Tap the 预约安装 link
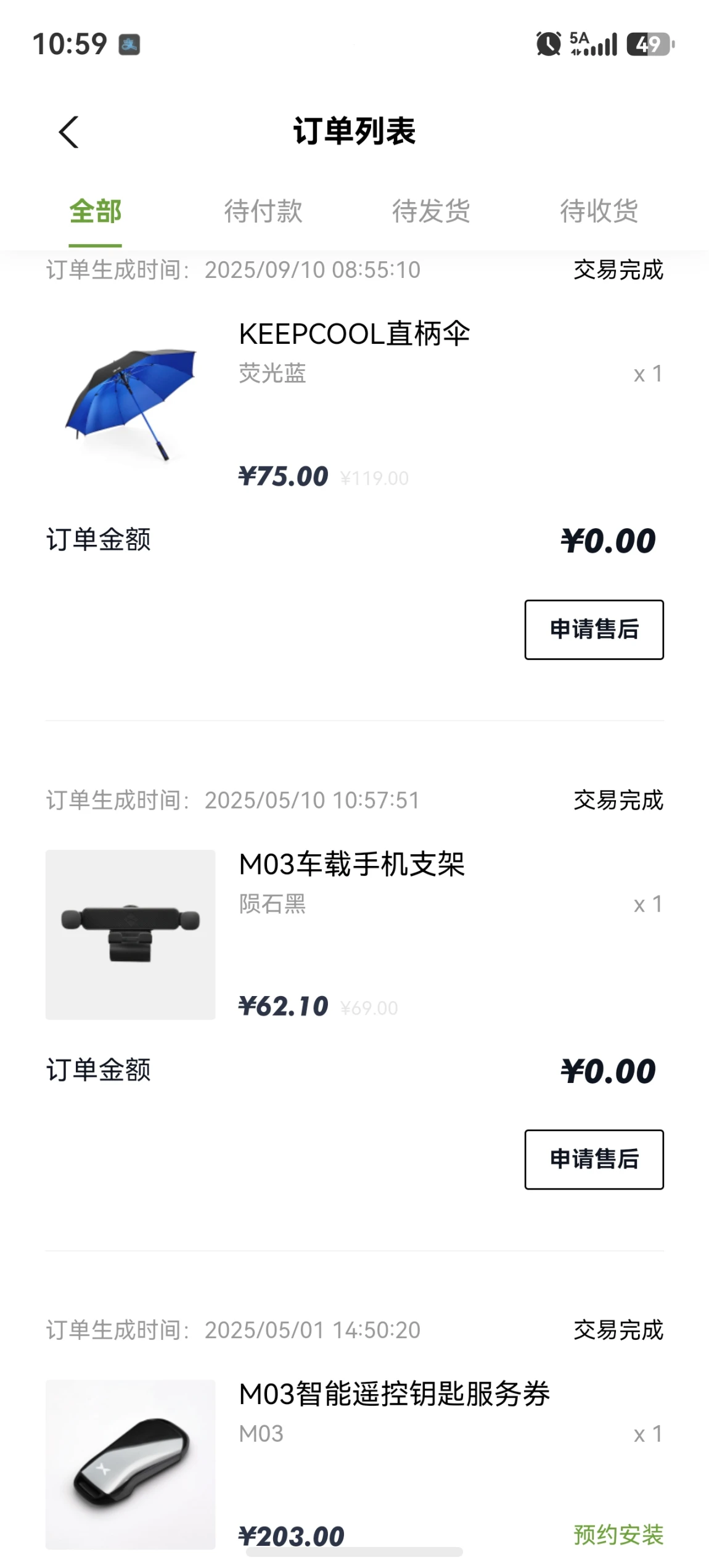 point(618,1534)
